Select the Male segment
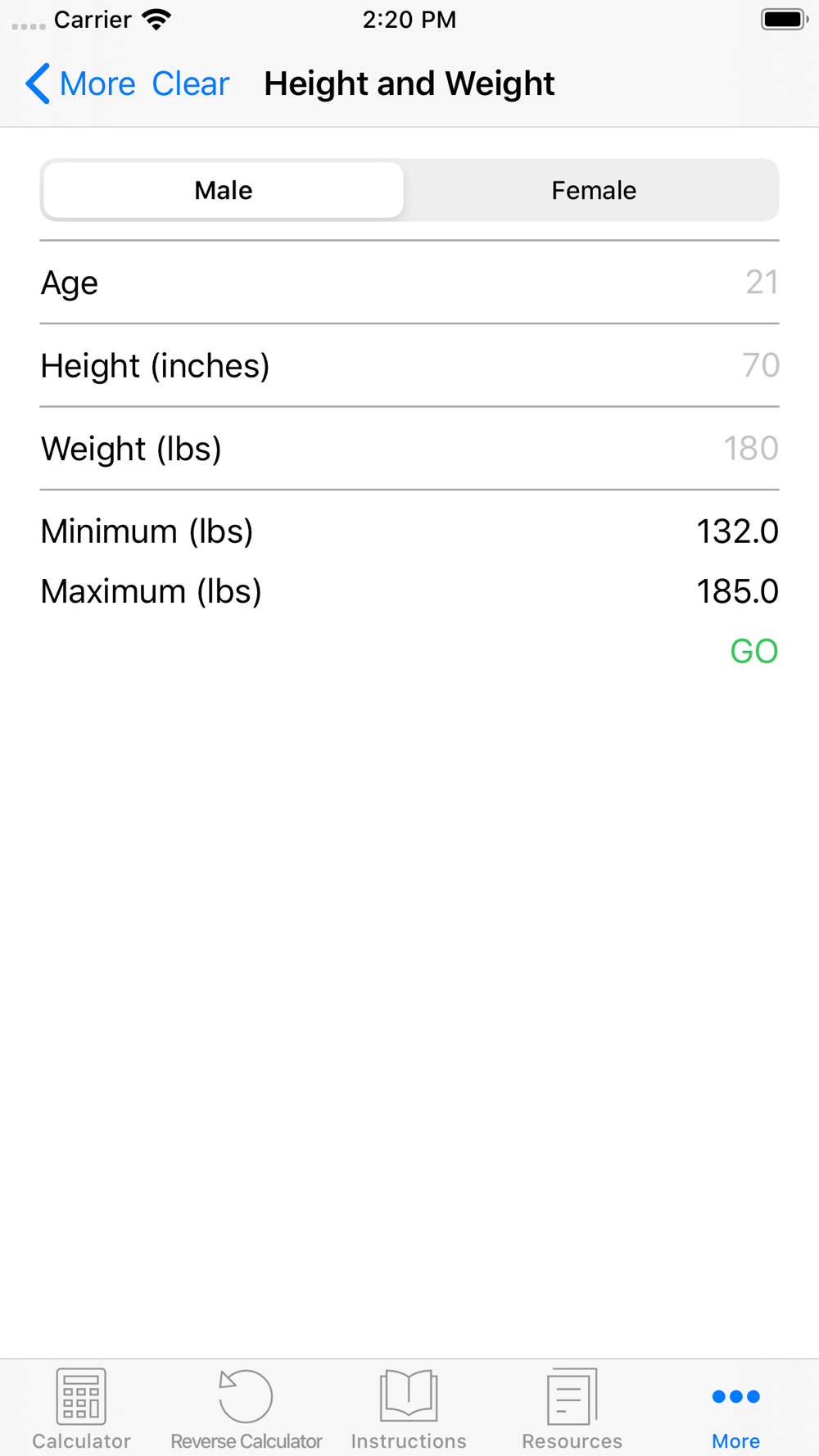 (x=224, y=190)
